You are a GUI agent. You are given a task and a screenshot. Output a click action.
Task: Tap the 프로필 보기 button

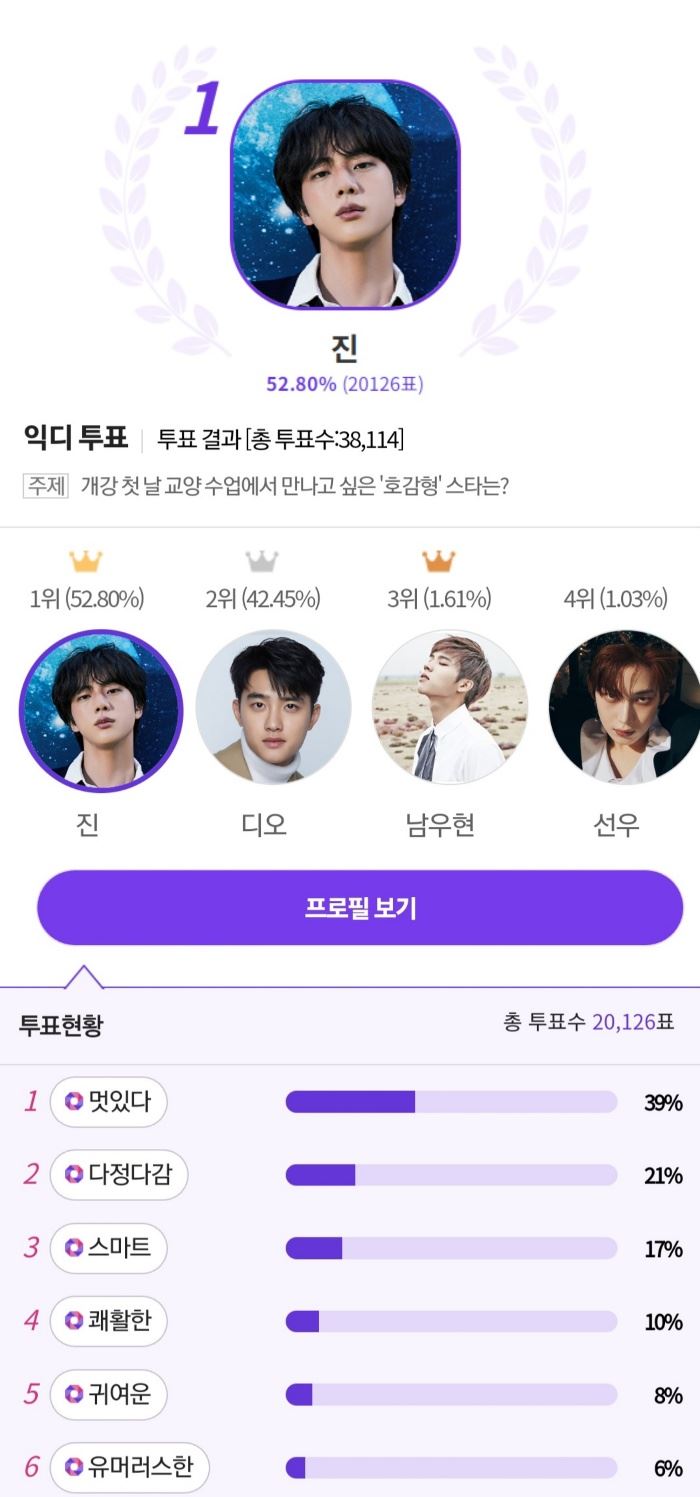coord(360,907)
